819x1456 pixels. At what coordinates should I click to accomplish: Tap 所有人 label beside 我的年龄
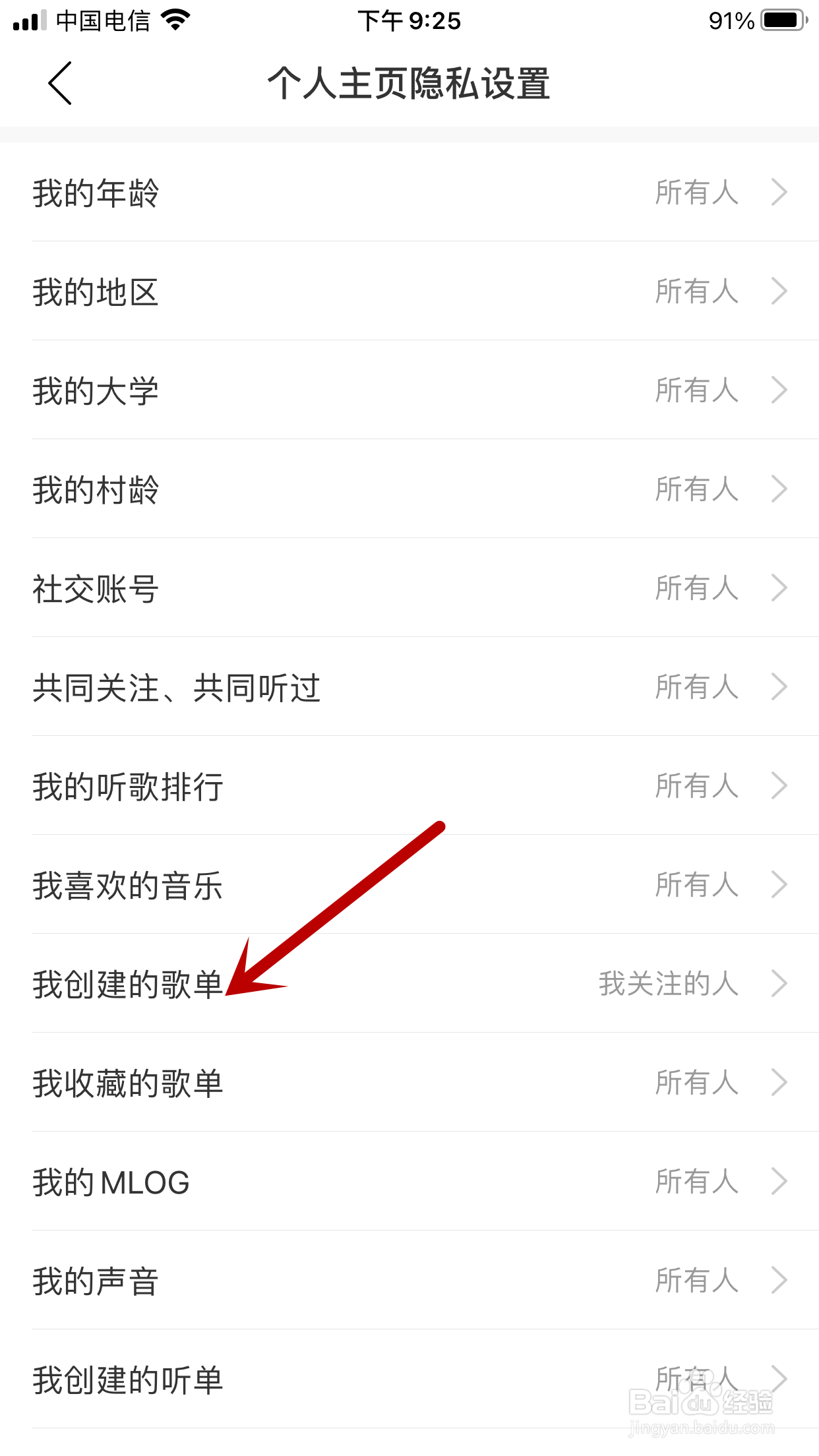click(698, 193)
